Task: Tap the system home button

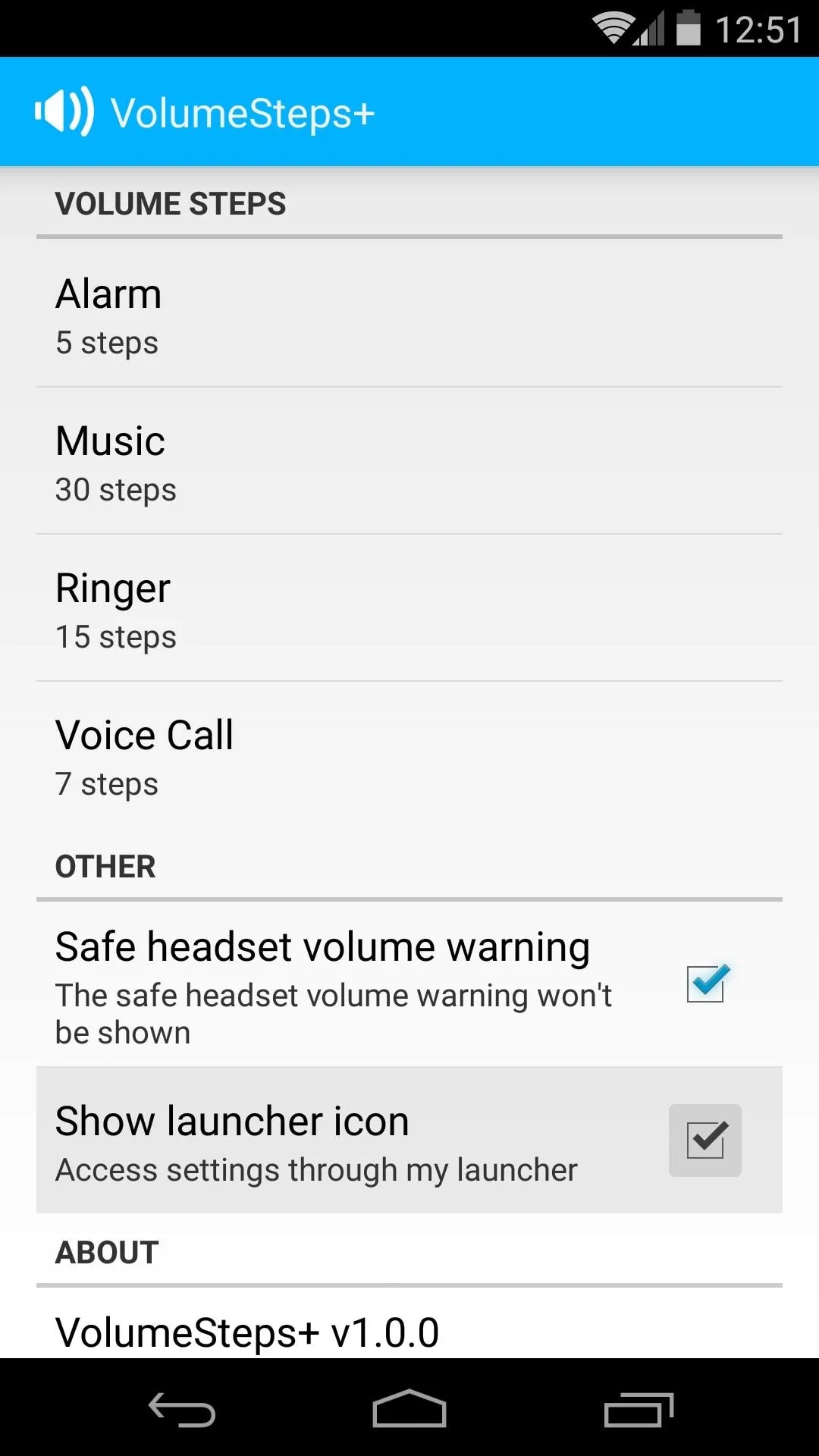Action: pyautogui.click(x=409, y=1409)
